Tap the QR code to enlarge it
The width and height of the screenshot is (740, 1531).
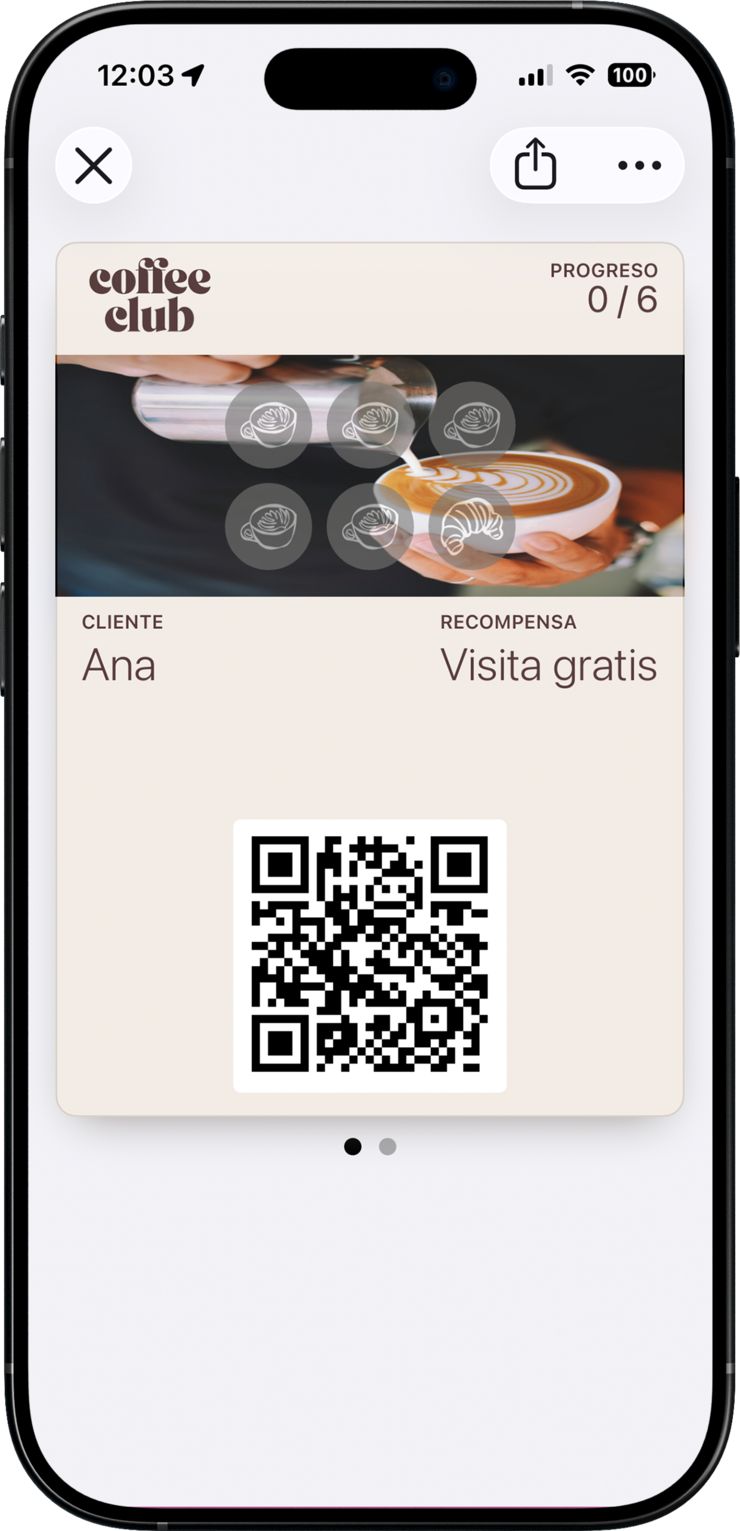coord(370,952)
